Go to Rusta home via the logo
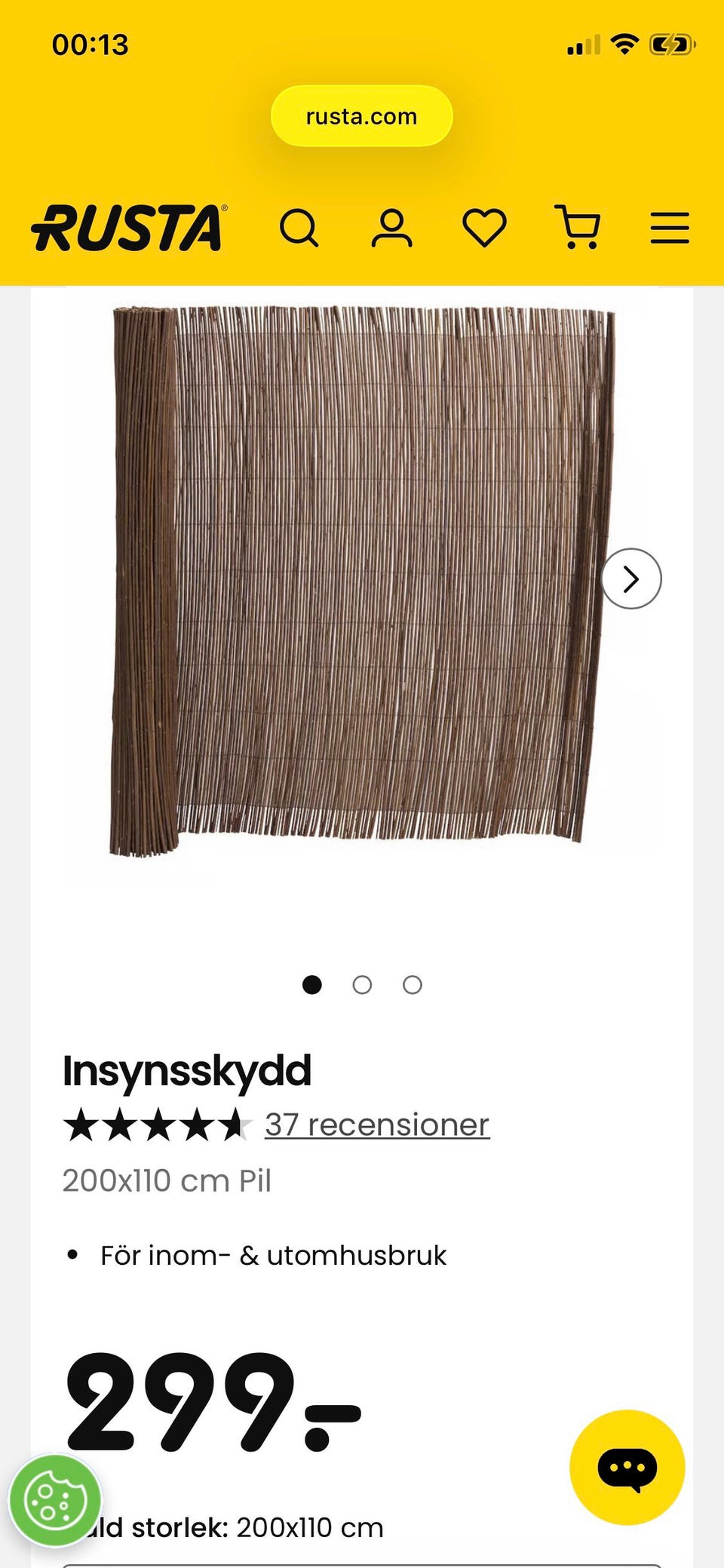The height and width of the screenshot is (1568, 724). [x=128, y=228]
